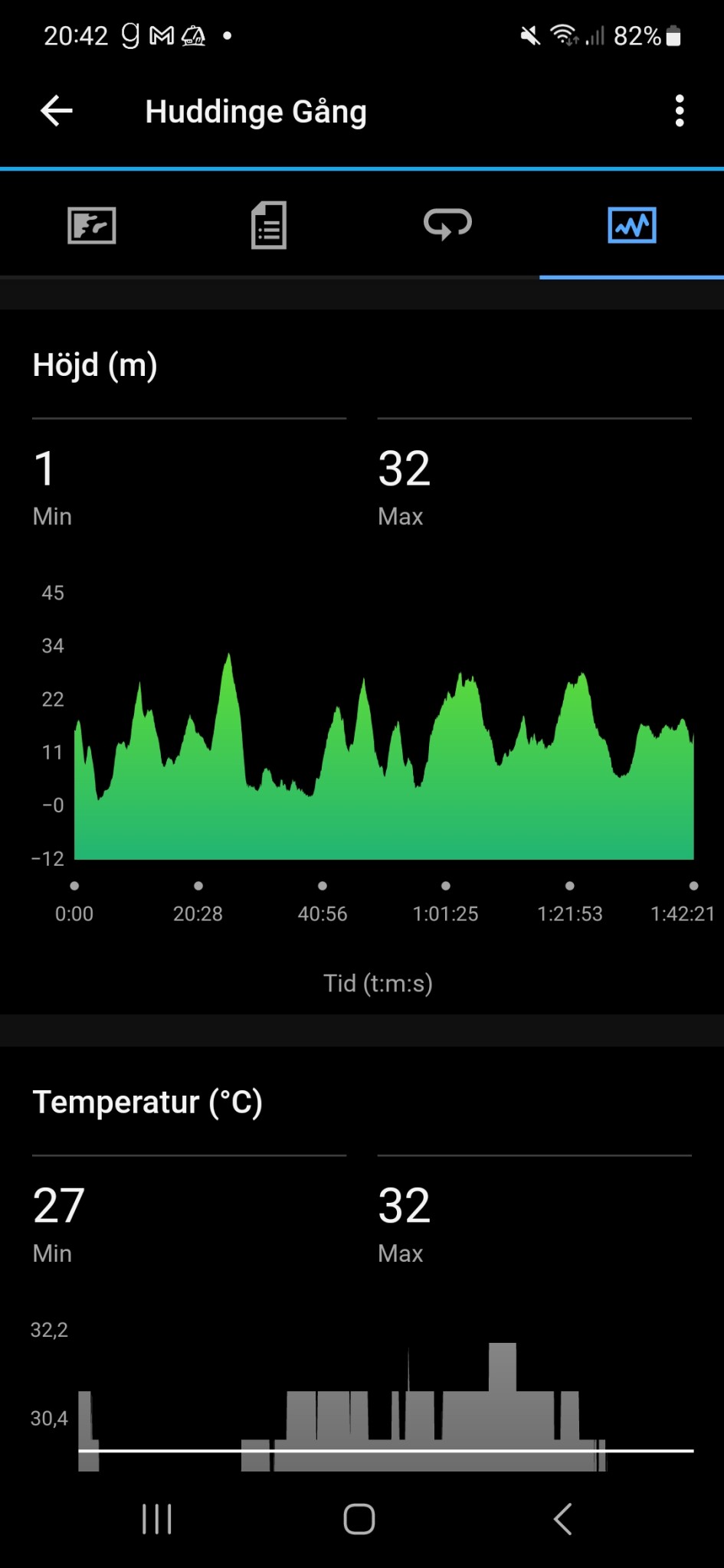Go back from Huddinge Gång activity
The image size is (724, 1568).
[56, 111]
